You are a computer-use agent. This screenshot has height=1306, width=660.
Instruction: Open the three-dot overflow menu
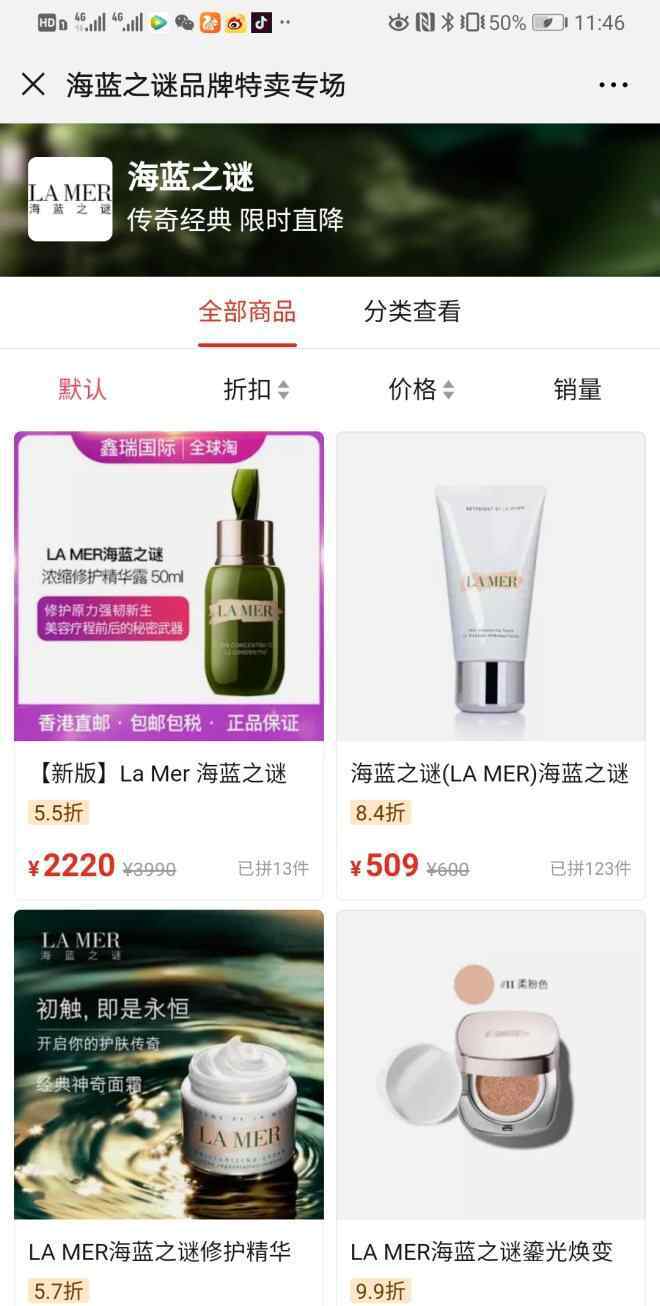[x=613, y=85]
